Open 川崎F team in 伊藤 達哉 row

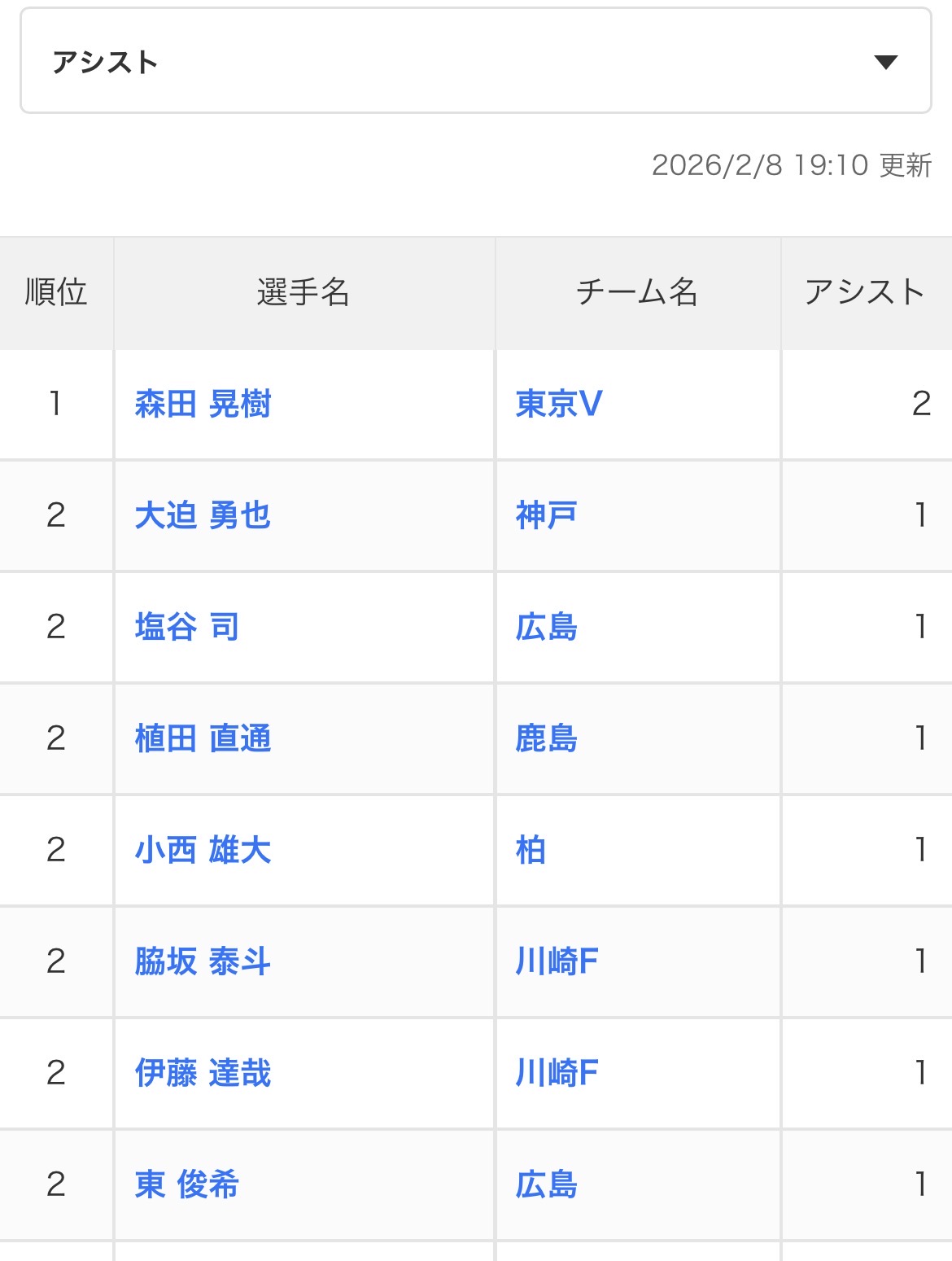point(557,1073)
